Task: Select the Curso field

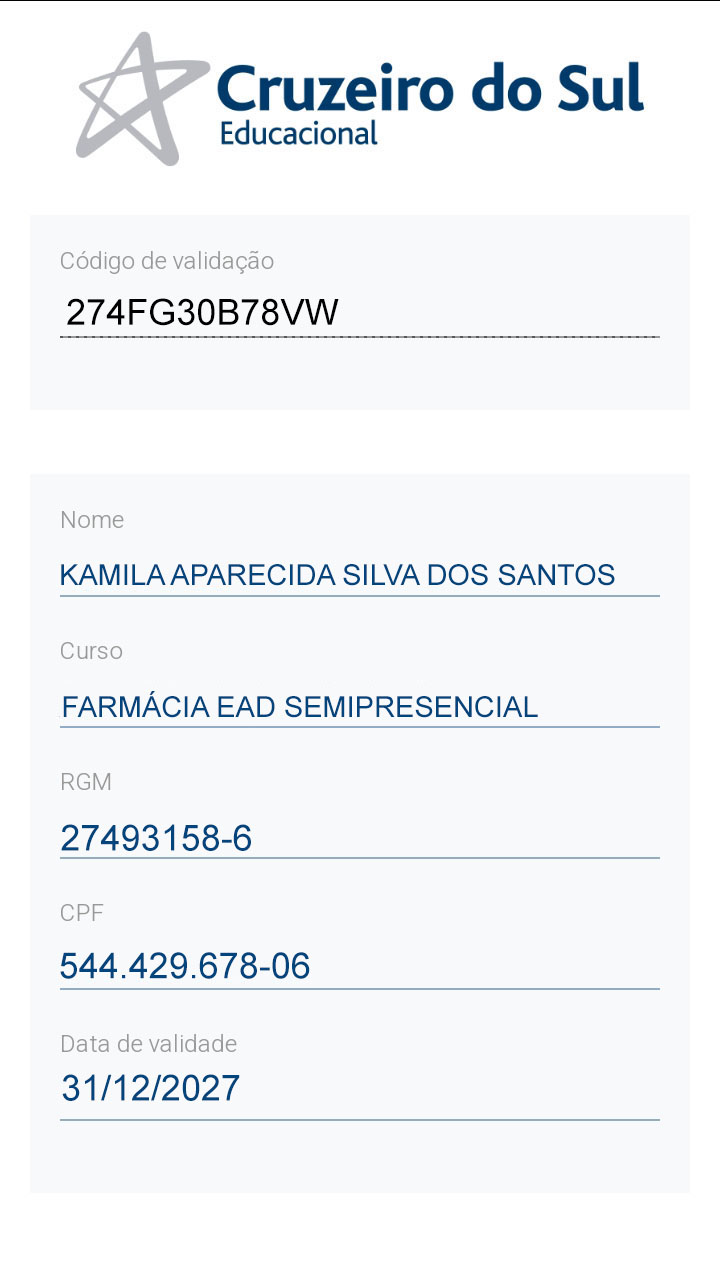Action: point(360,705)
